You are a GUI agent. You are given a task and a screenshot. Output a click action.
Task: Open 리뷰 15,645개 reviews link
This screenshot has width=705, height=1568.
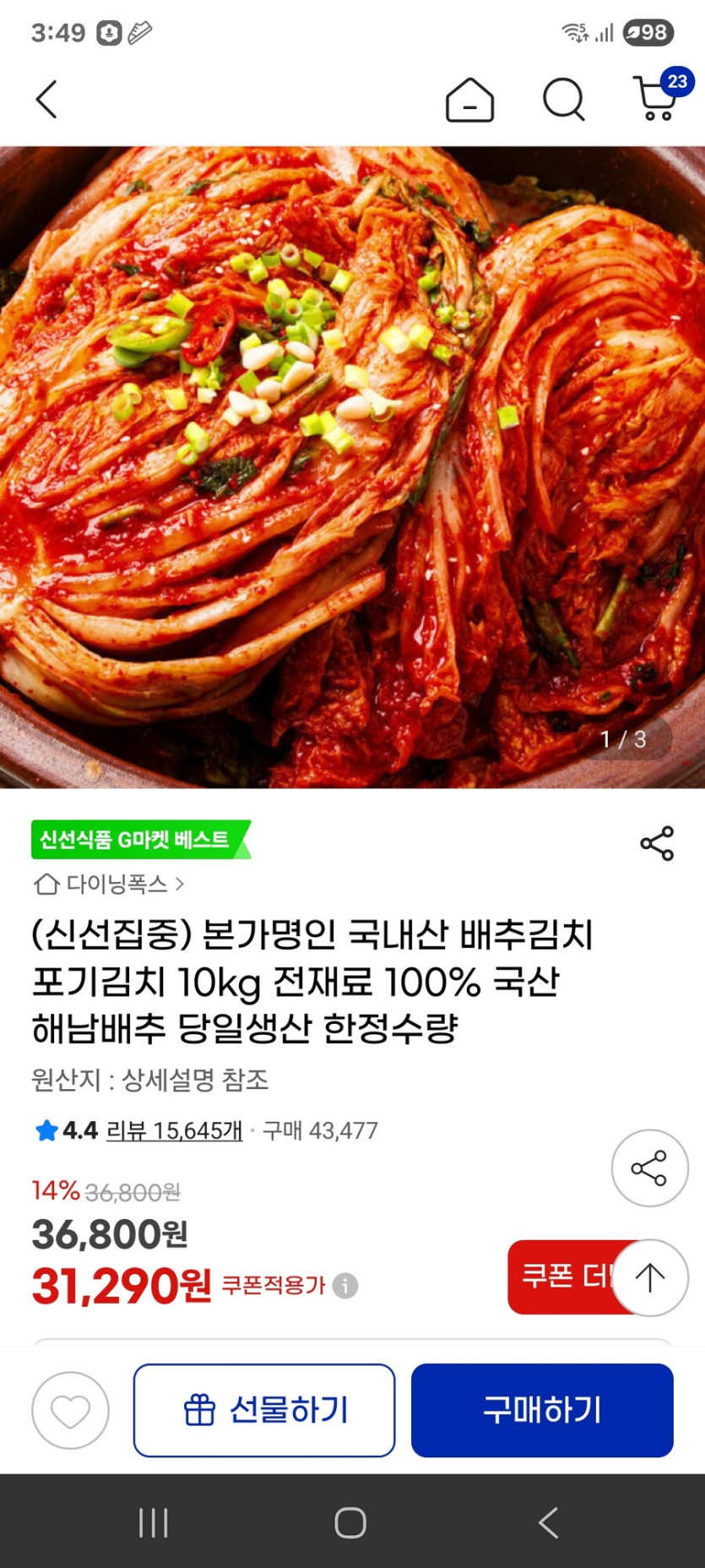173,1131
